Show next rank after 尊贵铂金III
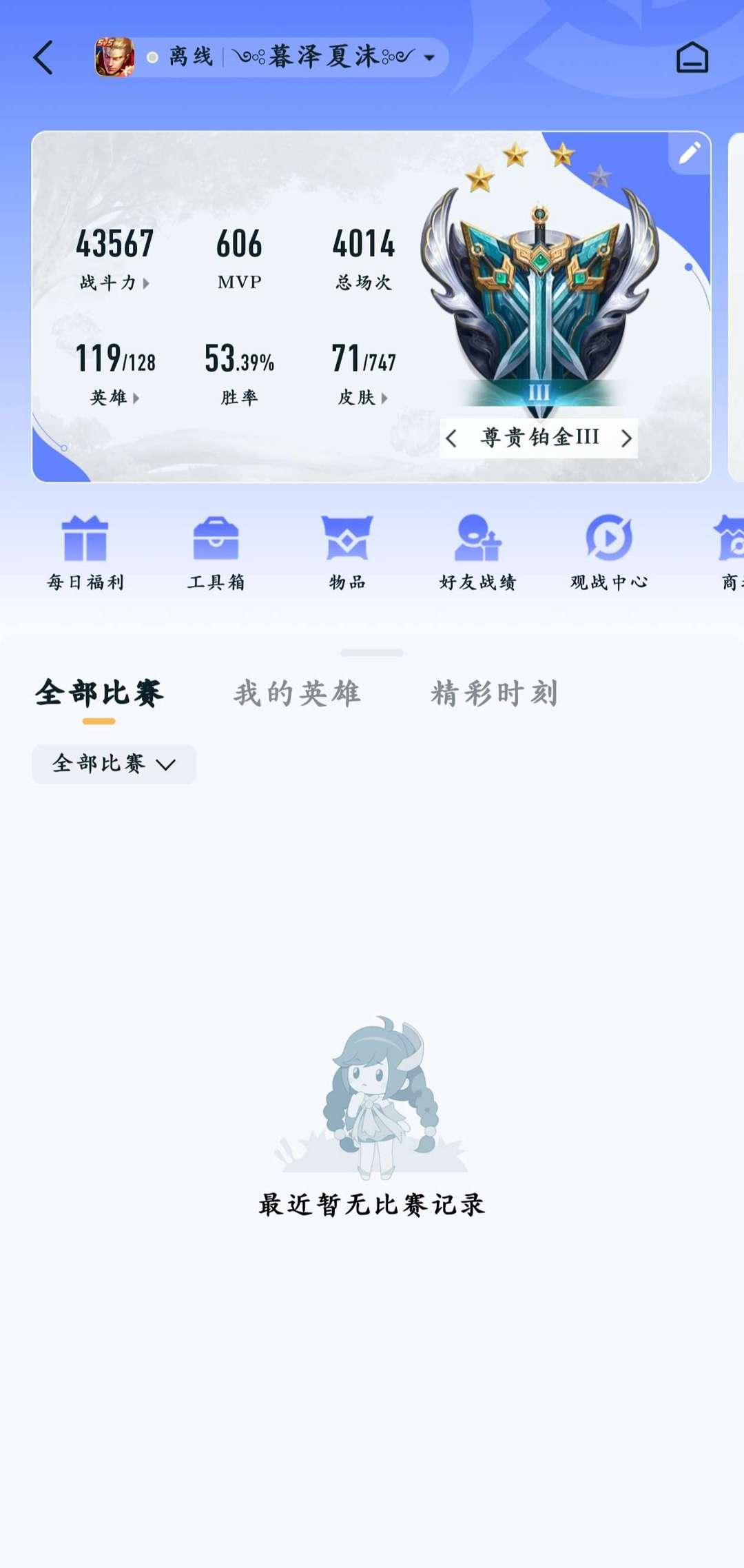The image size is (744, 1568). pyautogui.click(x=626, y=438)
